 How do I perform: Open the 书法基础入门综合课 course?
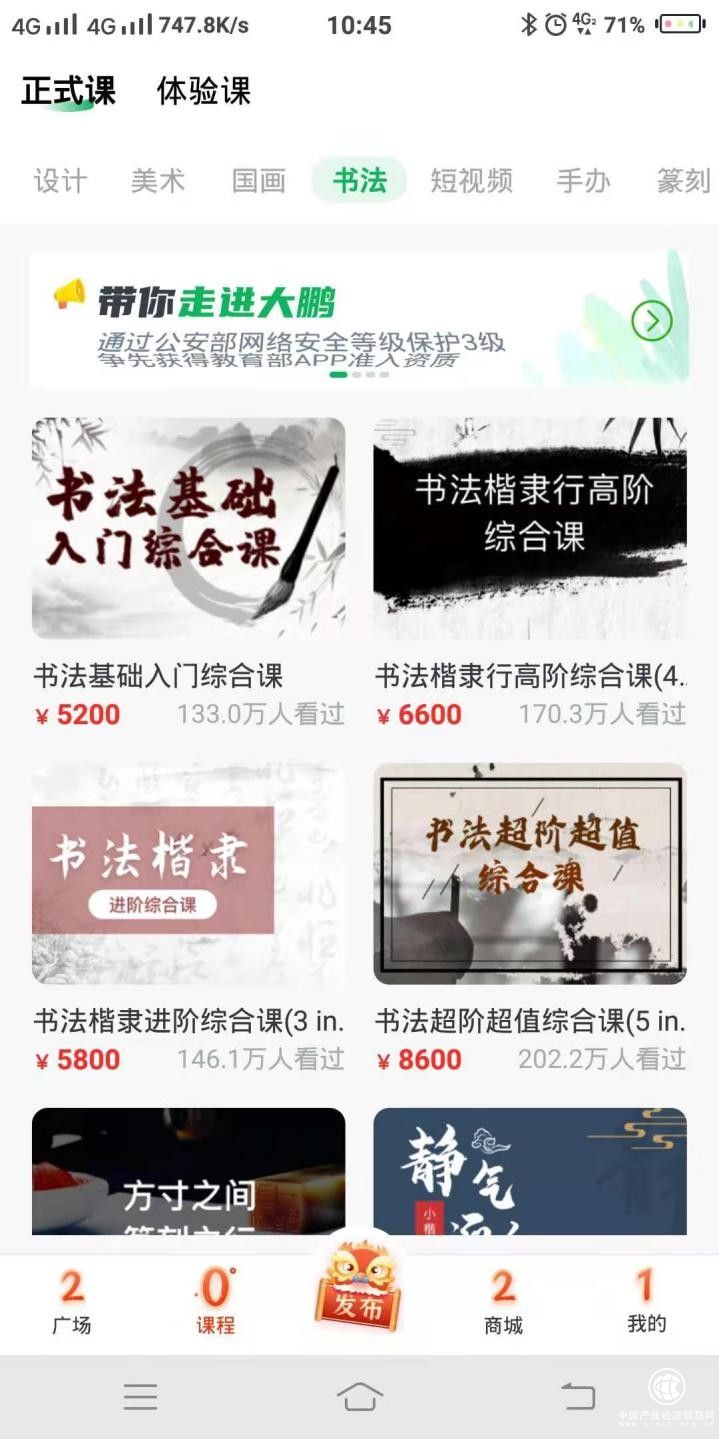click(188, 528)
